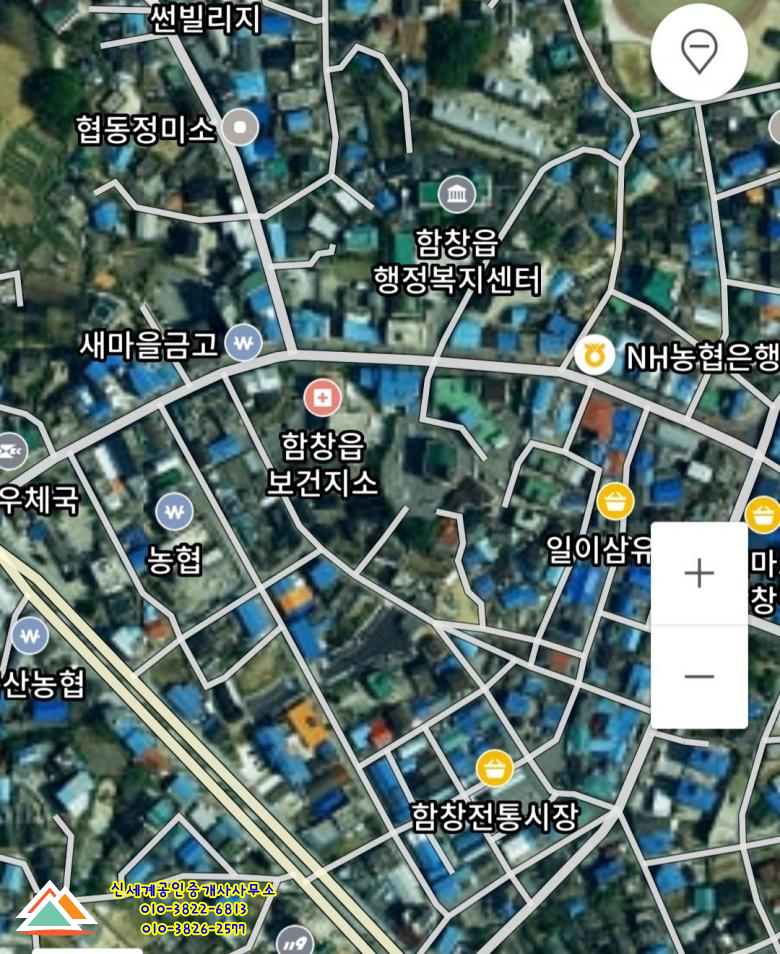The width and height of the screenshot is (780, 954).
Task: Open the 협동정미소 place marker
Action: tap(239, 127)
